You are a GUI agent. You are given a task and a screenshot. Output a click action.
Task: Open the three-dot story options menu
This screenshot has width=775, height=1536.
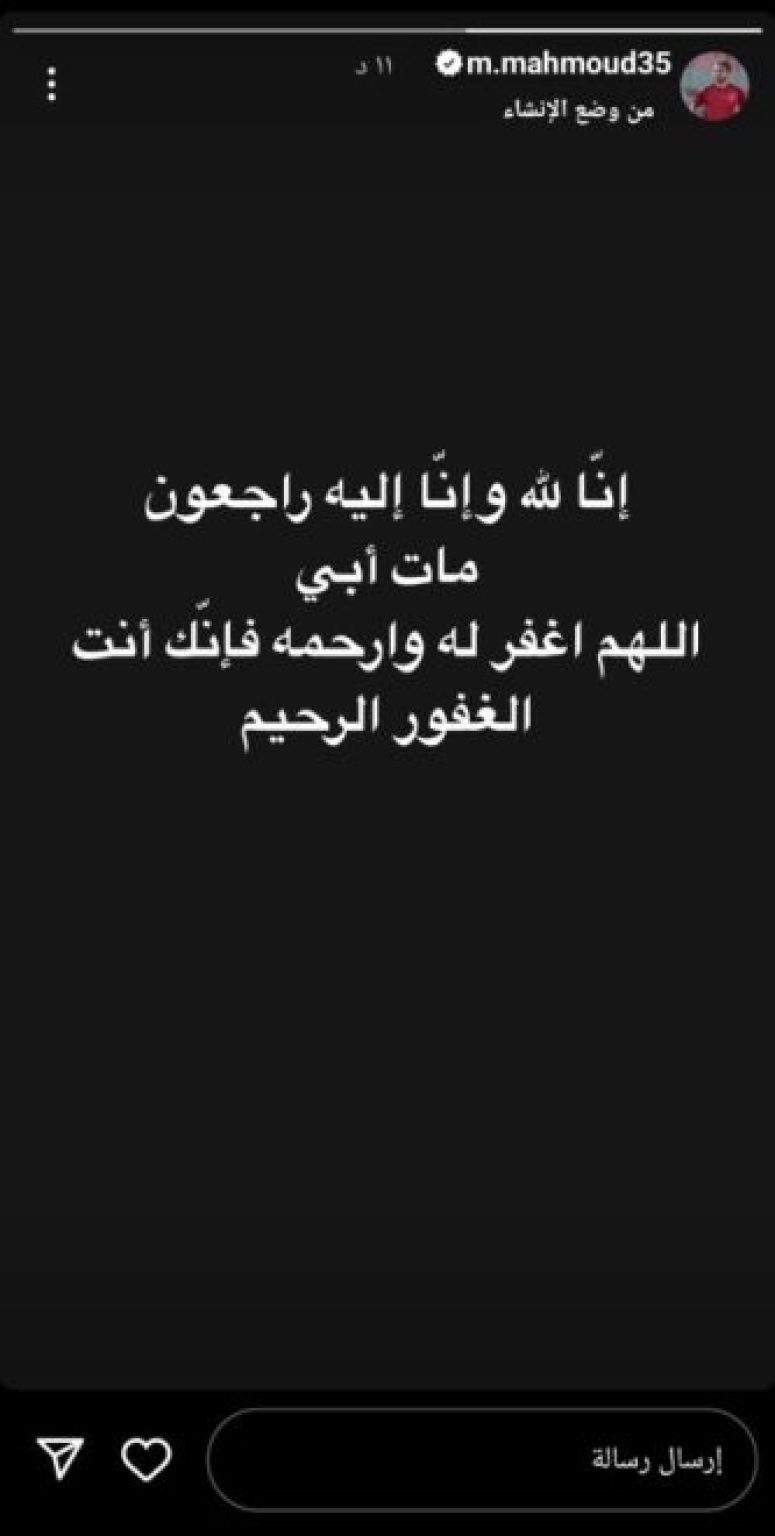[x=52, y=85]
